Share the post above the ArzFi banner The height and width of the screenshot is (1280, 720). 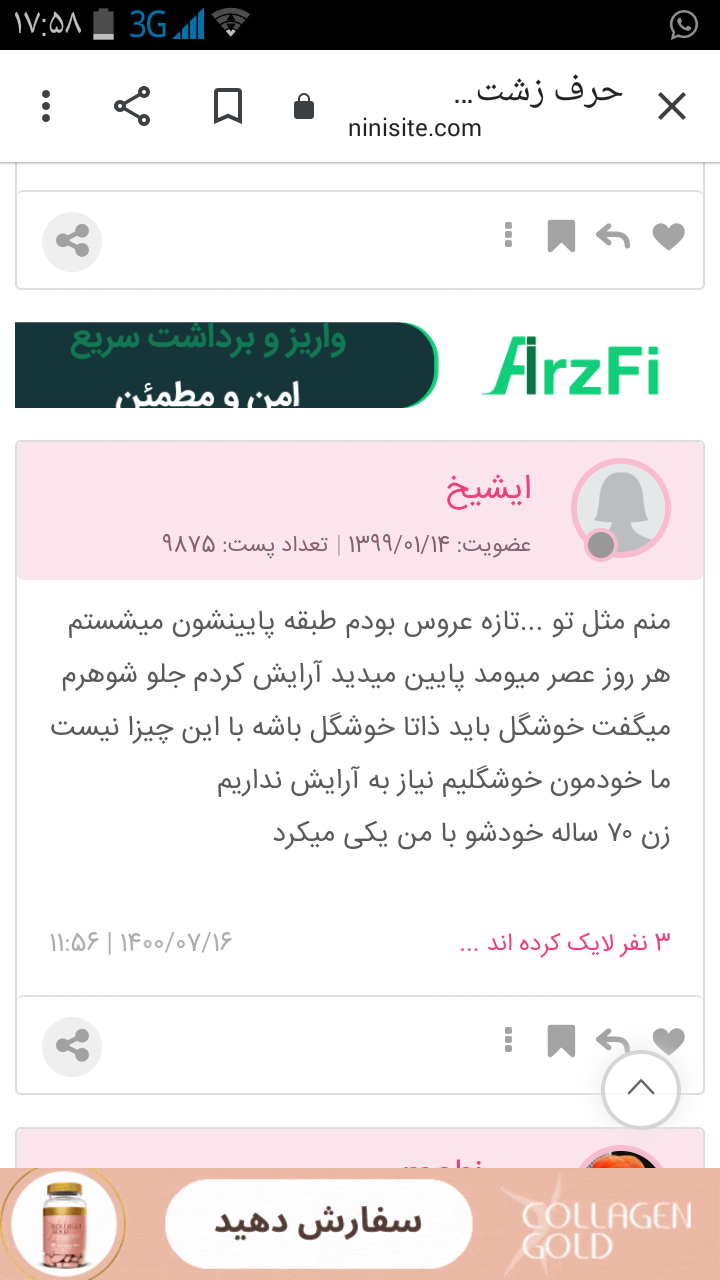72,241
